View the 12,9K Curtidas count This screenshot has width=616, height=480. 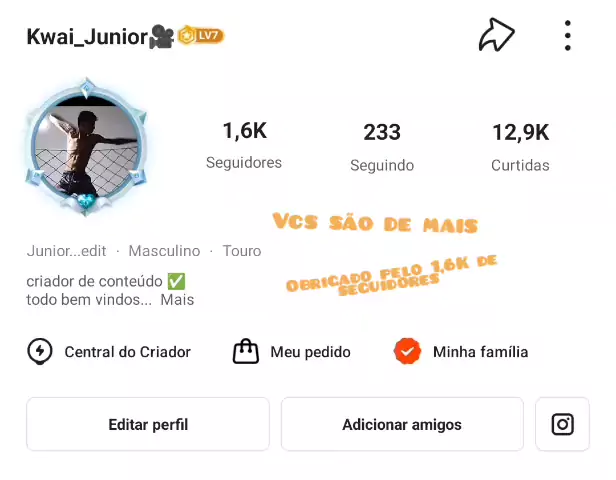[x=520, y=147]
